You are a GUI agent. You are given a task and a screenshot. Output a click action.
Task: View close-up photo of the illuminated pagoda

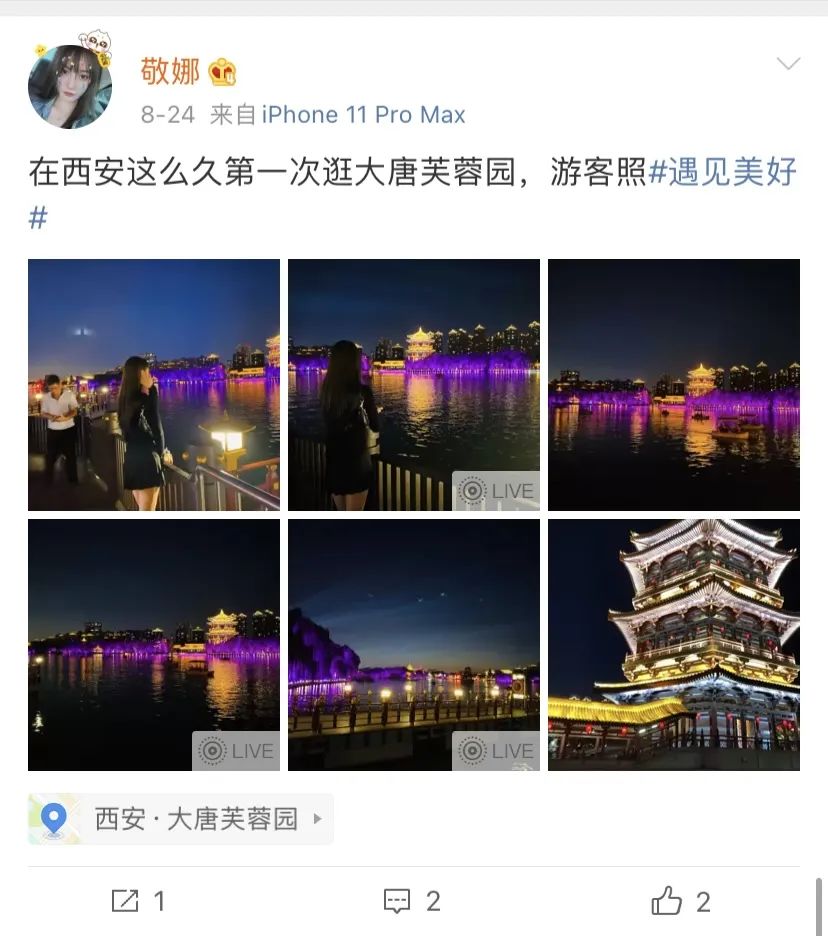(674, 645)
